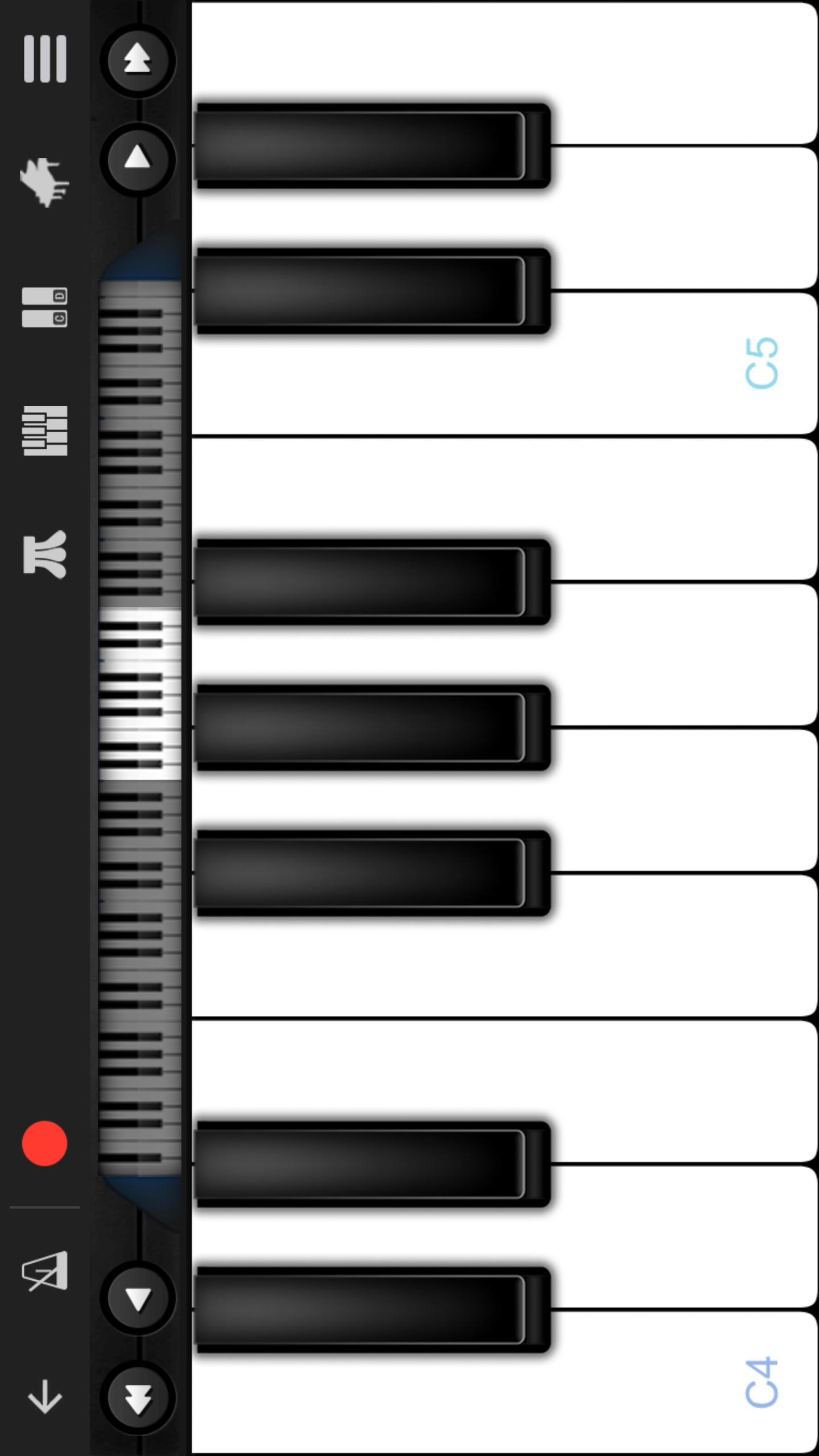This screenshot has height=1456, width=819.
Task: Open the main menu with three bars
Action: click(x=45, y=57)
